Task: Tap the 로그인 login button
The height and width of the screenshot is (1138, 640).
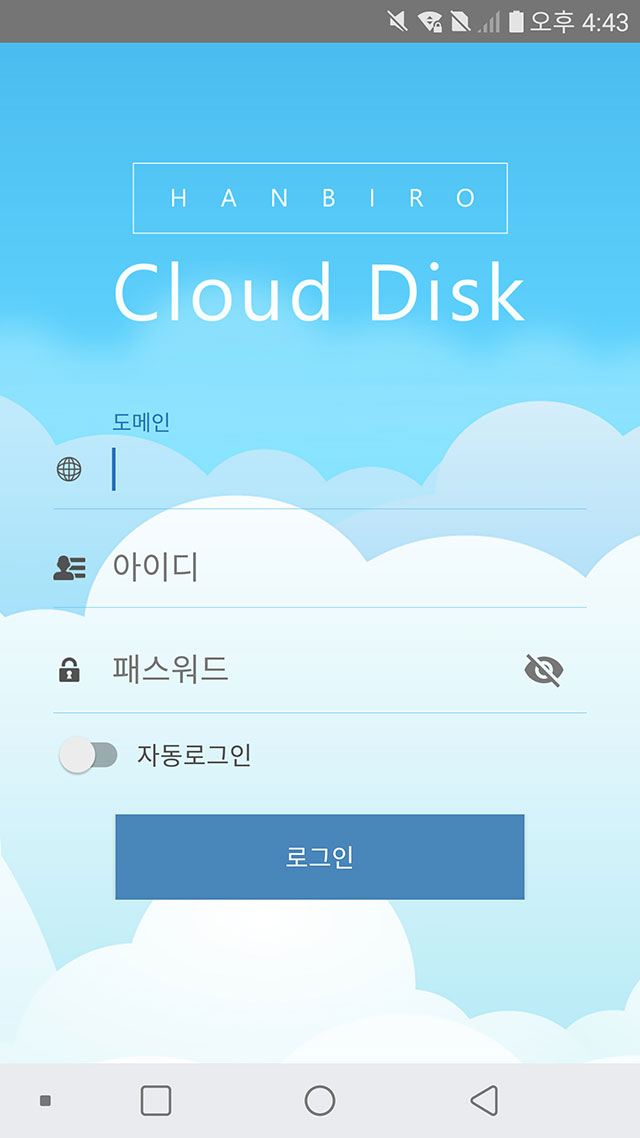Action: pos(319,856)
